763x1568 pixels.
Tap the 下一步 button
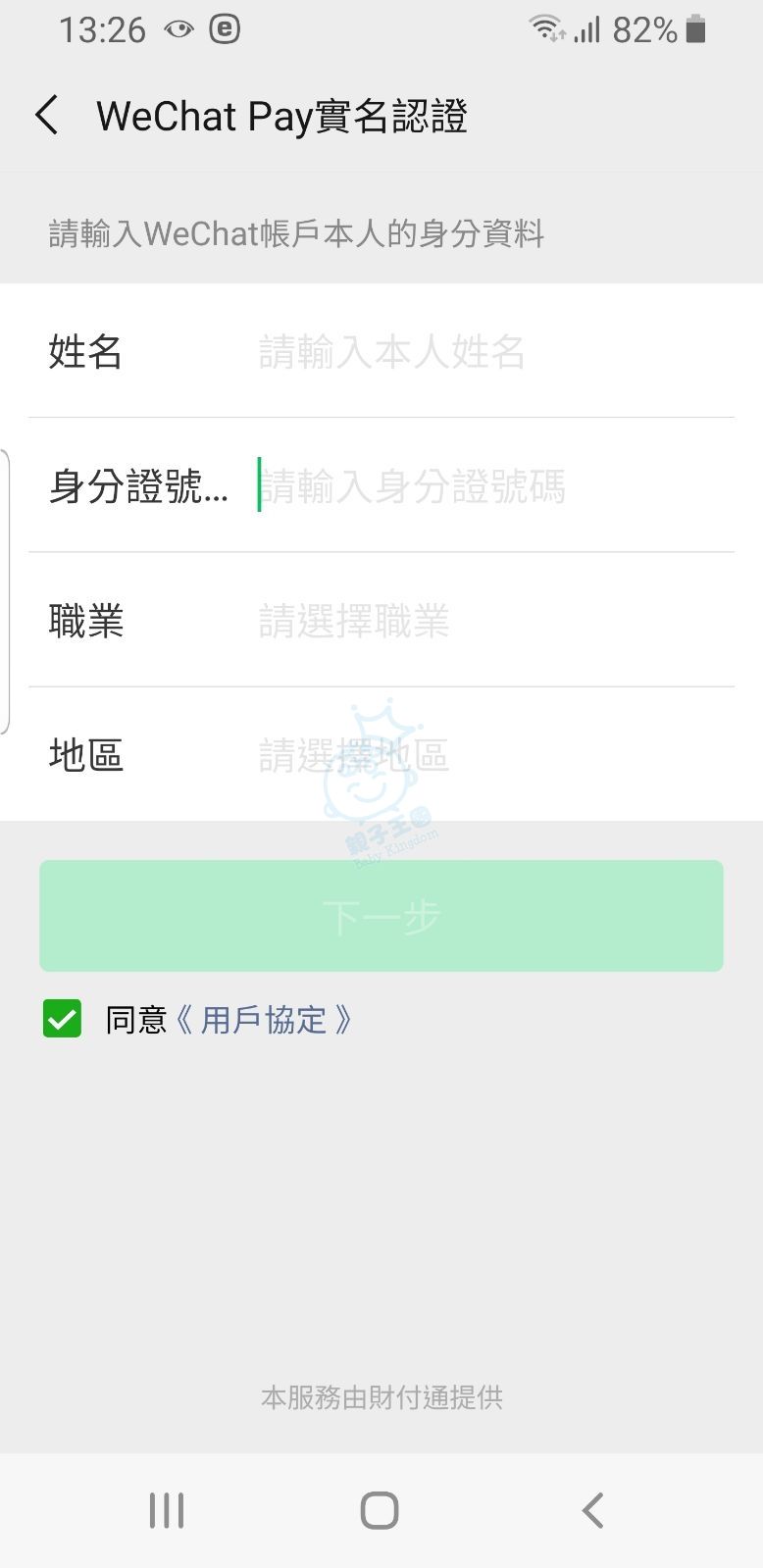(x=381, y=916)
